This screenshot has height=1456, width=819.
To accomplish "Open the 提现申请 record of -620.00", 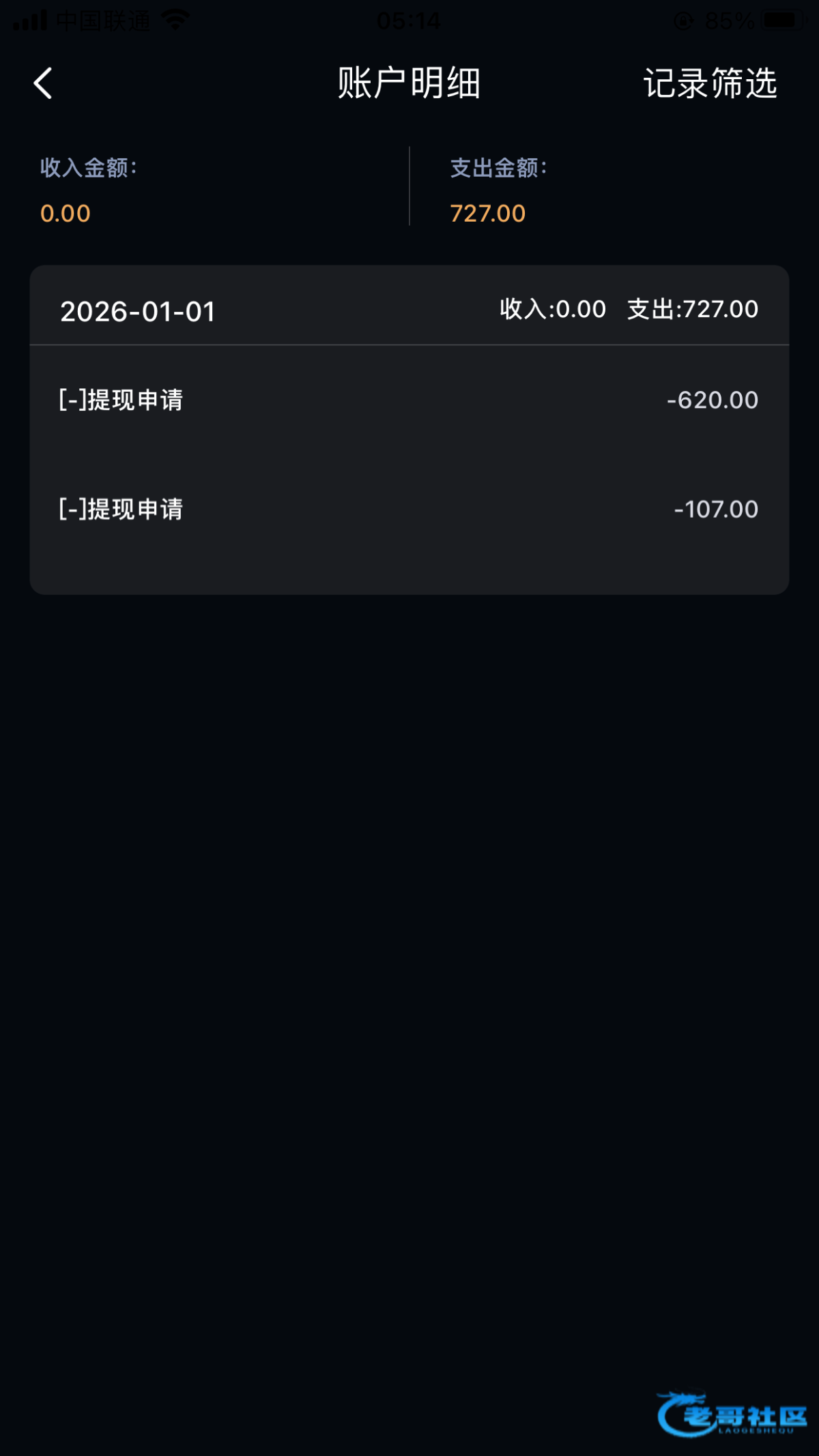I will coord(409,401).
